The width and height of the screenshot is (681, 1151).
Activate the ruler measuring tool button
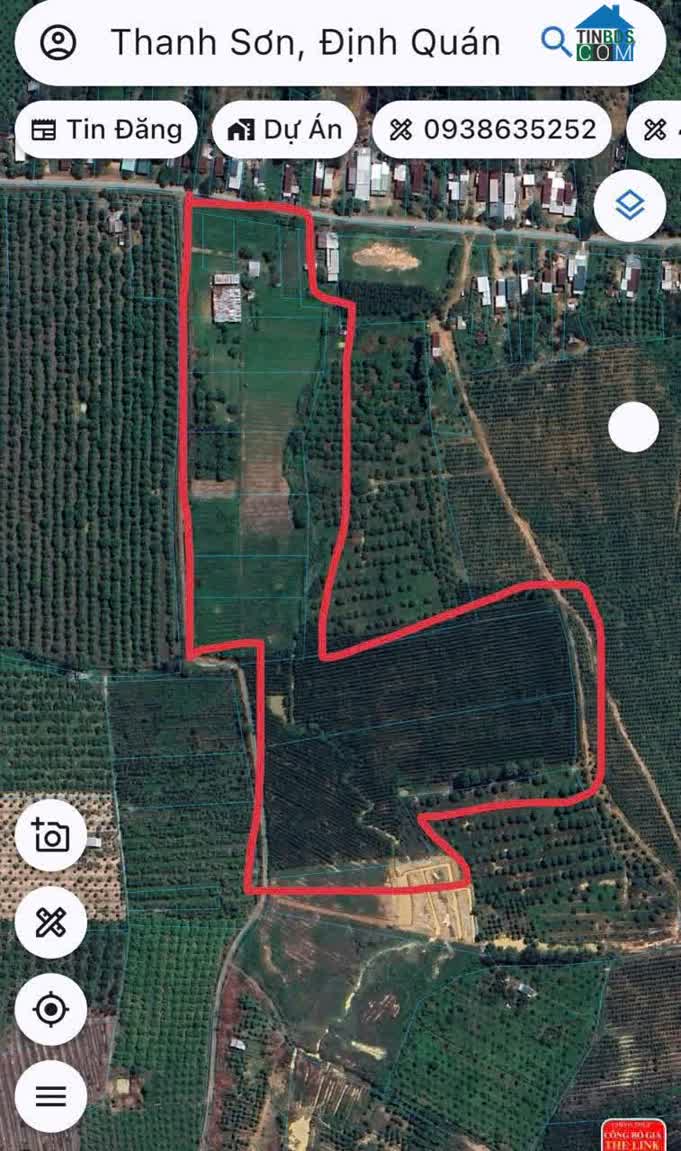point(51,922)
